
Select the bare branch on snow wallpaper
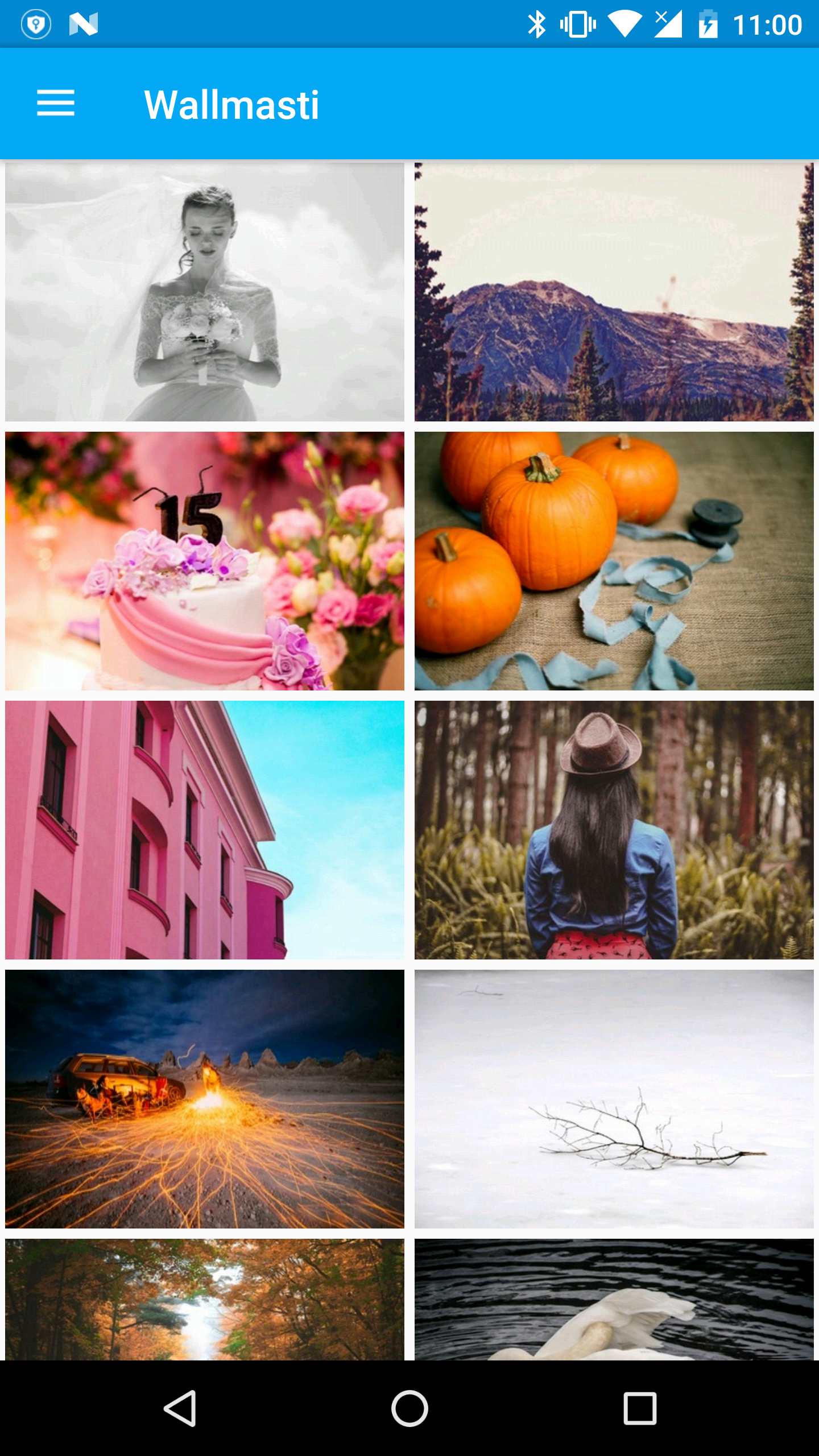click(x=614, y=1099)
